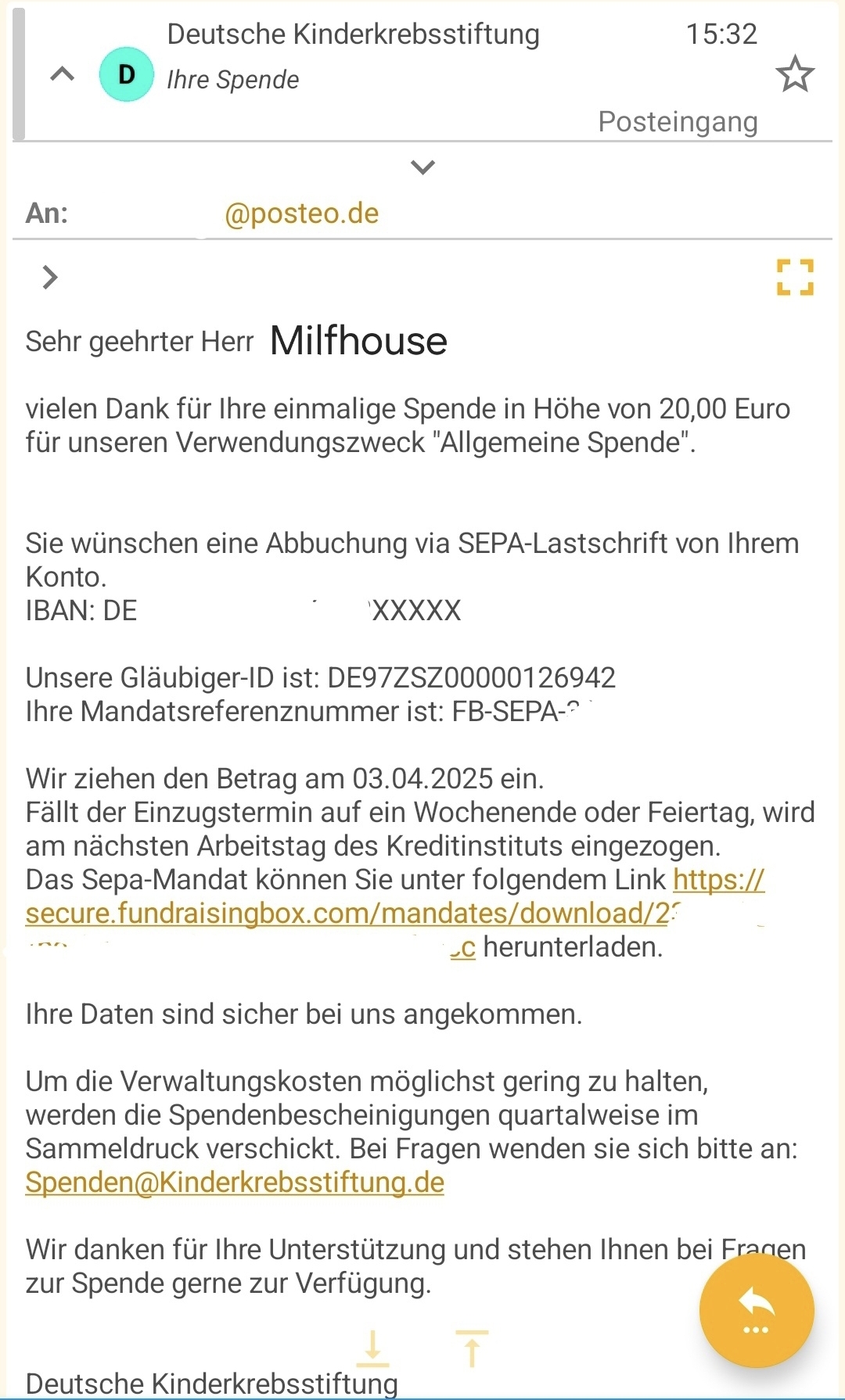845x1400 pixels.
Task: Jump to bottom using the down arrow icon
Action: click(373, 1348)
